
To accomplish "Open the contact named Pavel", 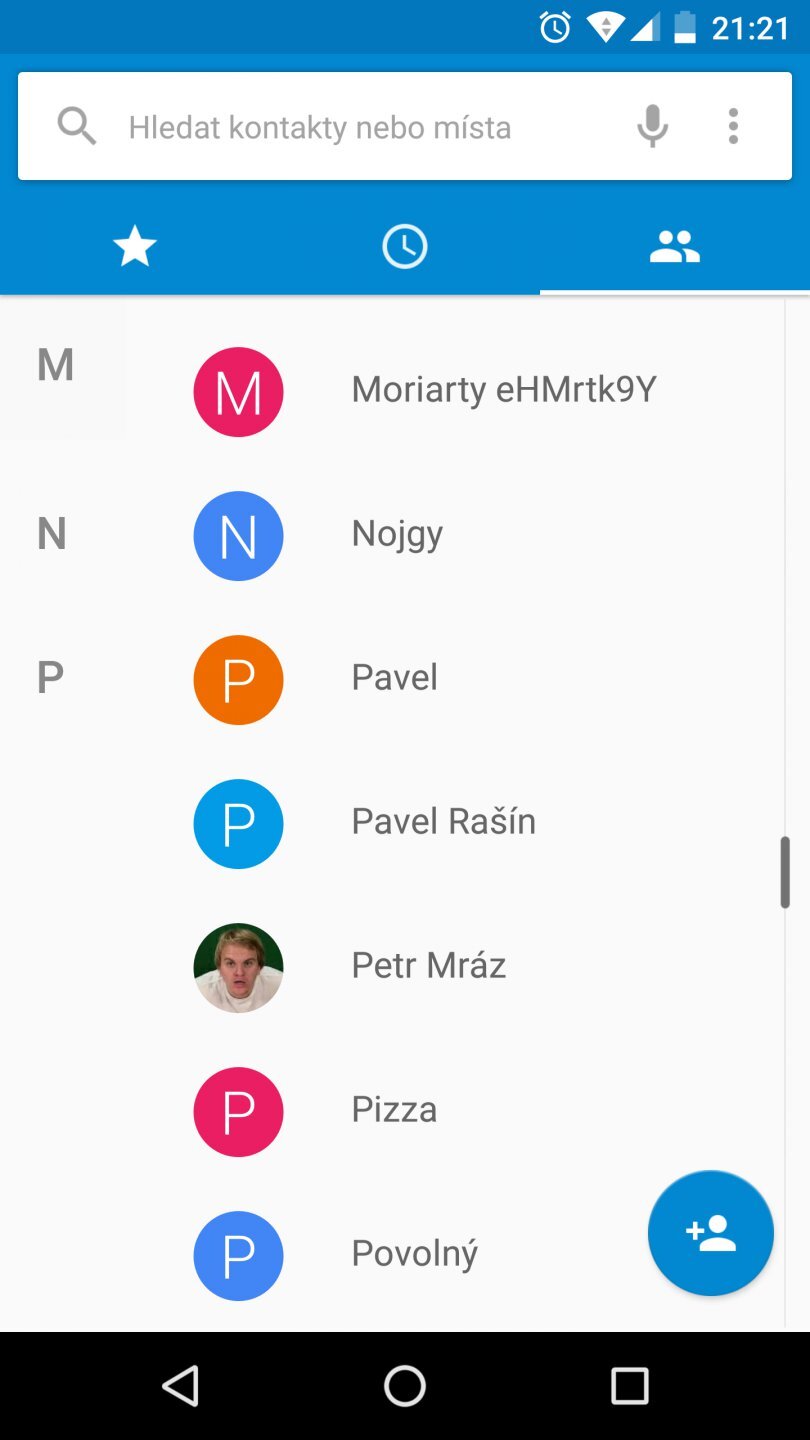I will (x=394, y=678).
